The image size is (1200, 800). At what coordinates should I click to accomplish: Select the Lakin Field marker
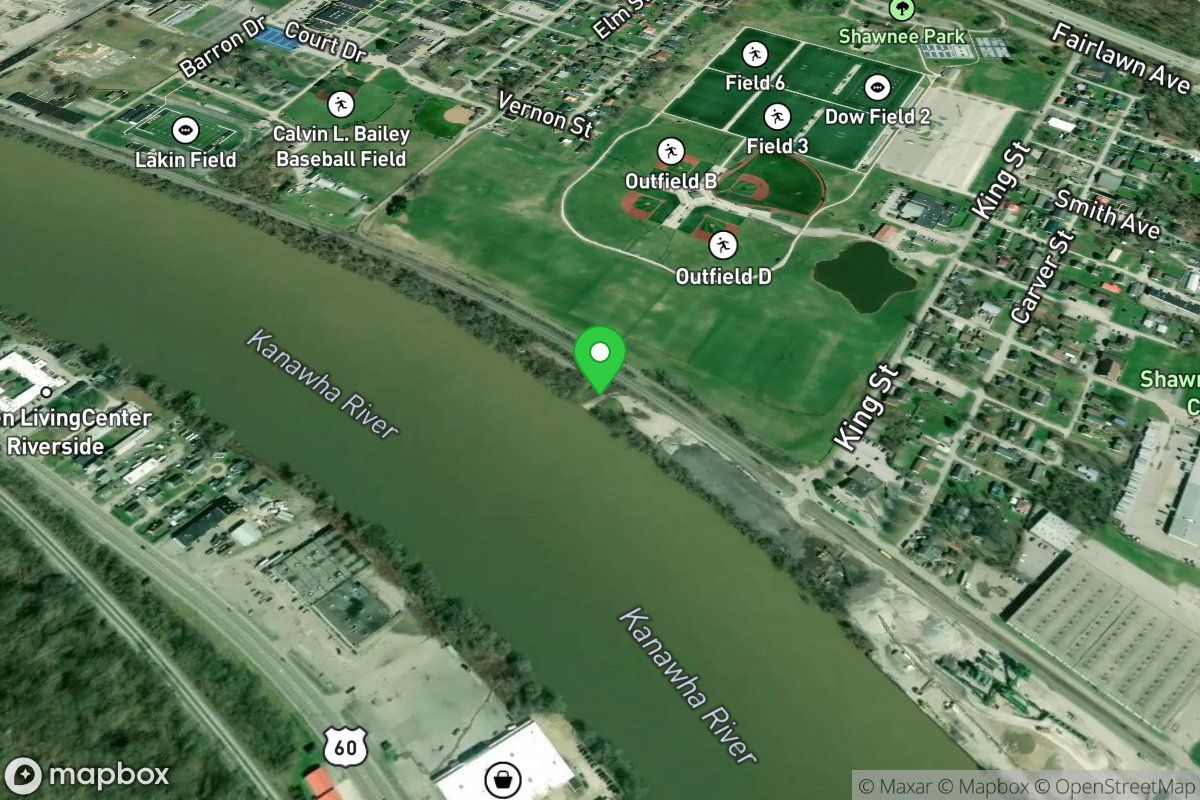(x=185, y=130)
